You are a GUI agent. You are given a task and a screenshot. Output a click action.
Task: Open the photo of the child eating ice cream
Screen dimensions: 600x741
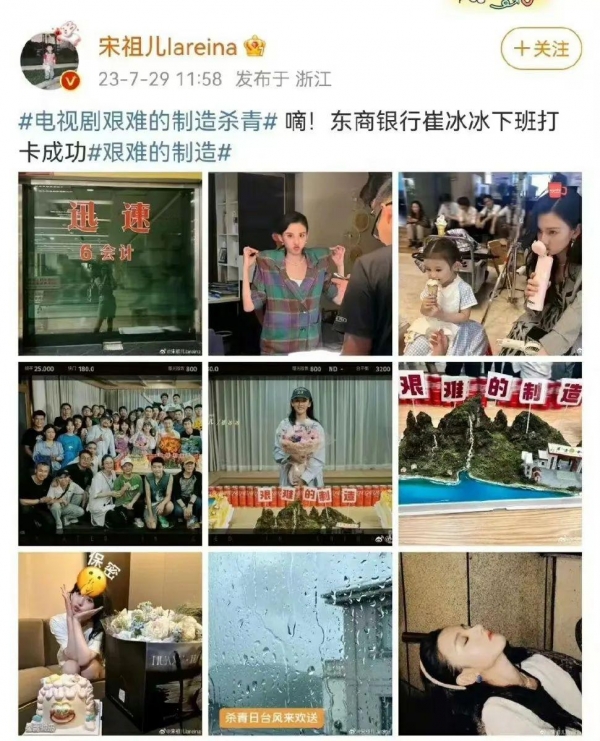point(490,263)
